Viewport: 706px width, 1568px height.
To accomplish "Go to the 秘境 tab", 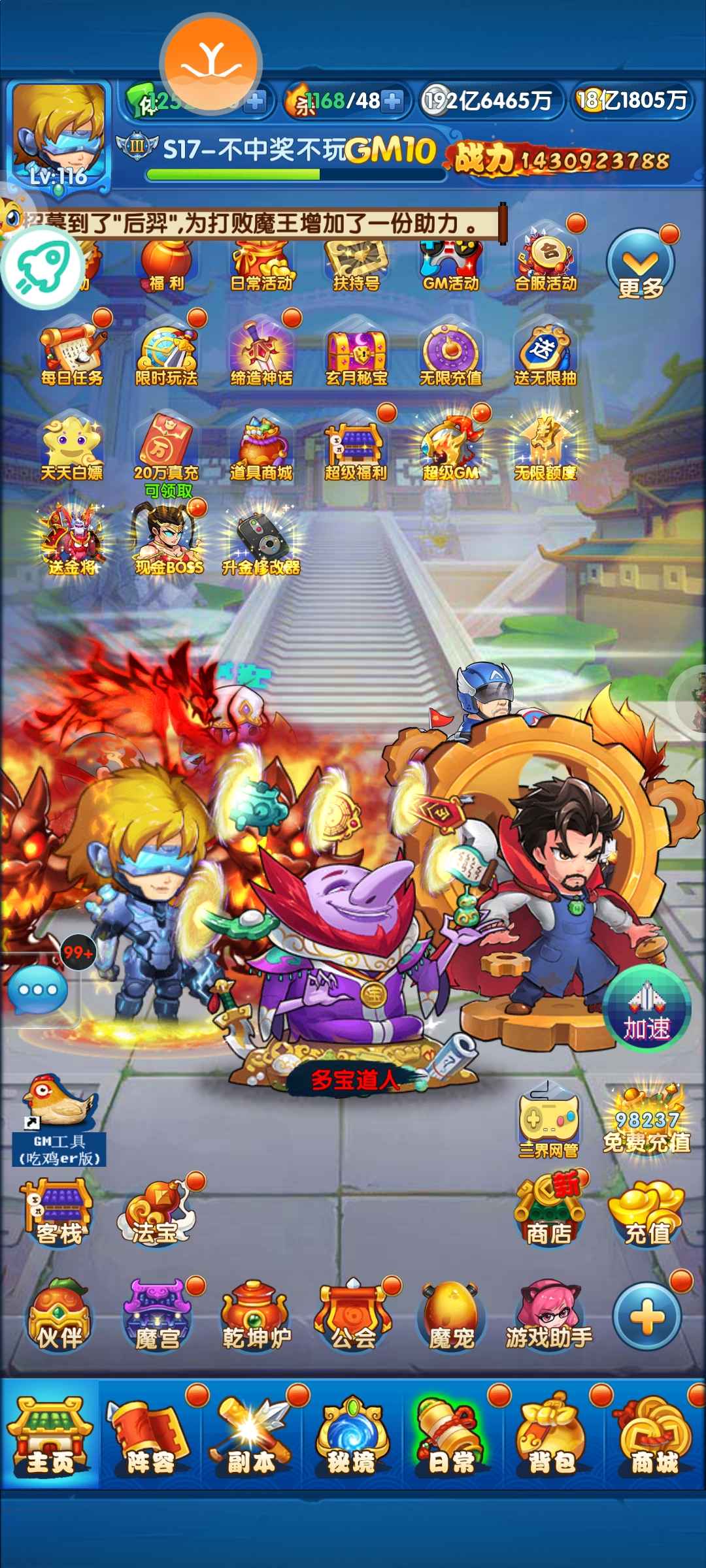I will (352, 1437).
